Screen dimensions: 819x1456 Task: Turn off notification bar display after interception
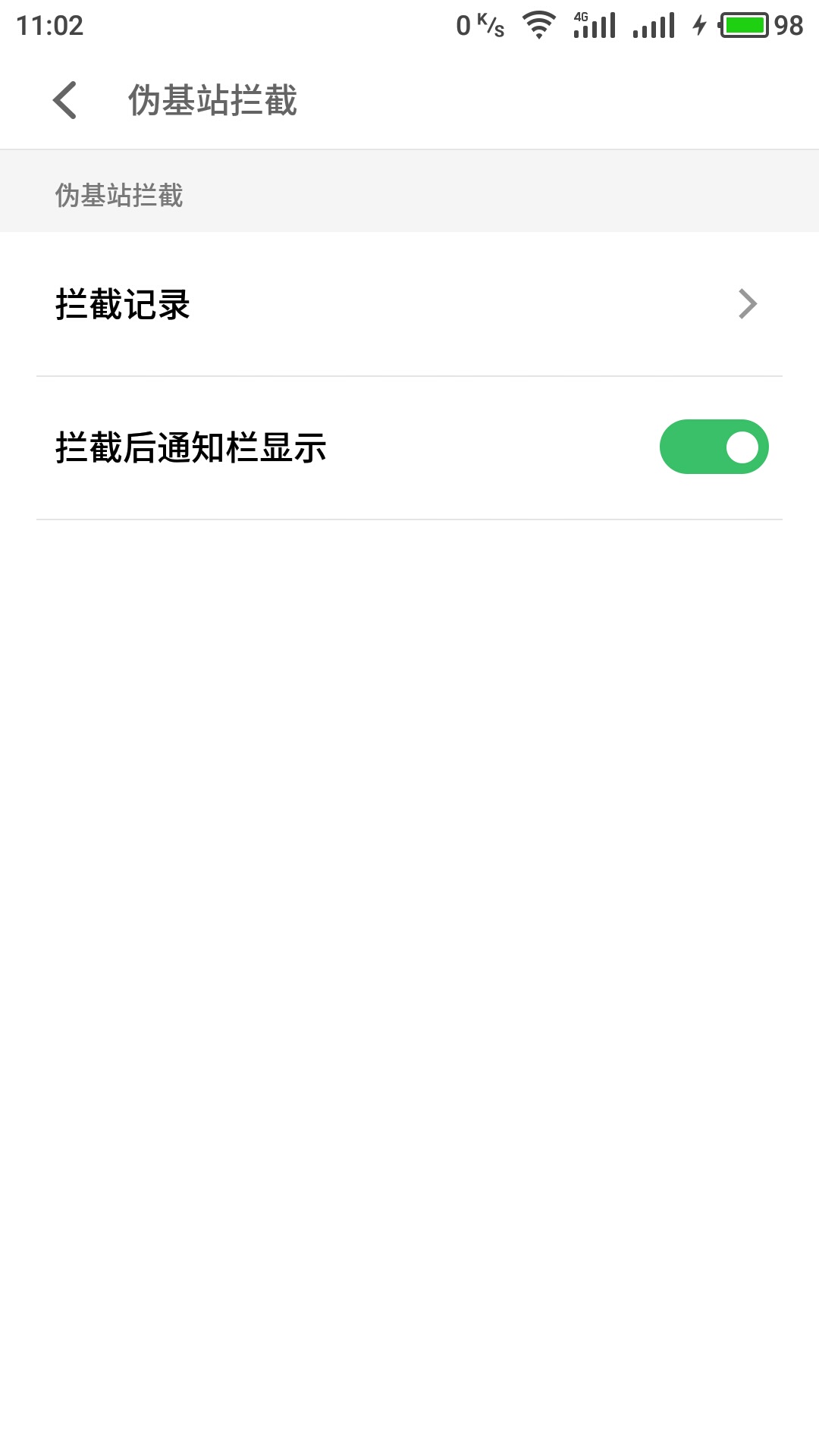point(715,448)
